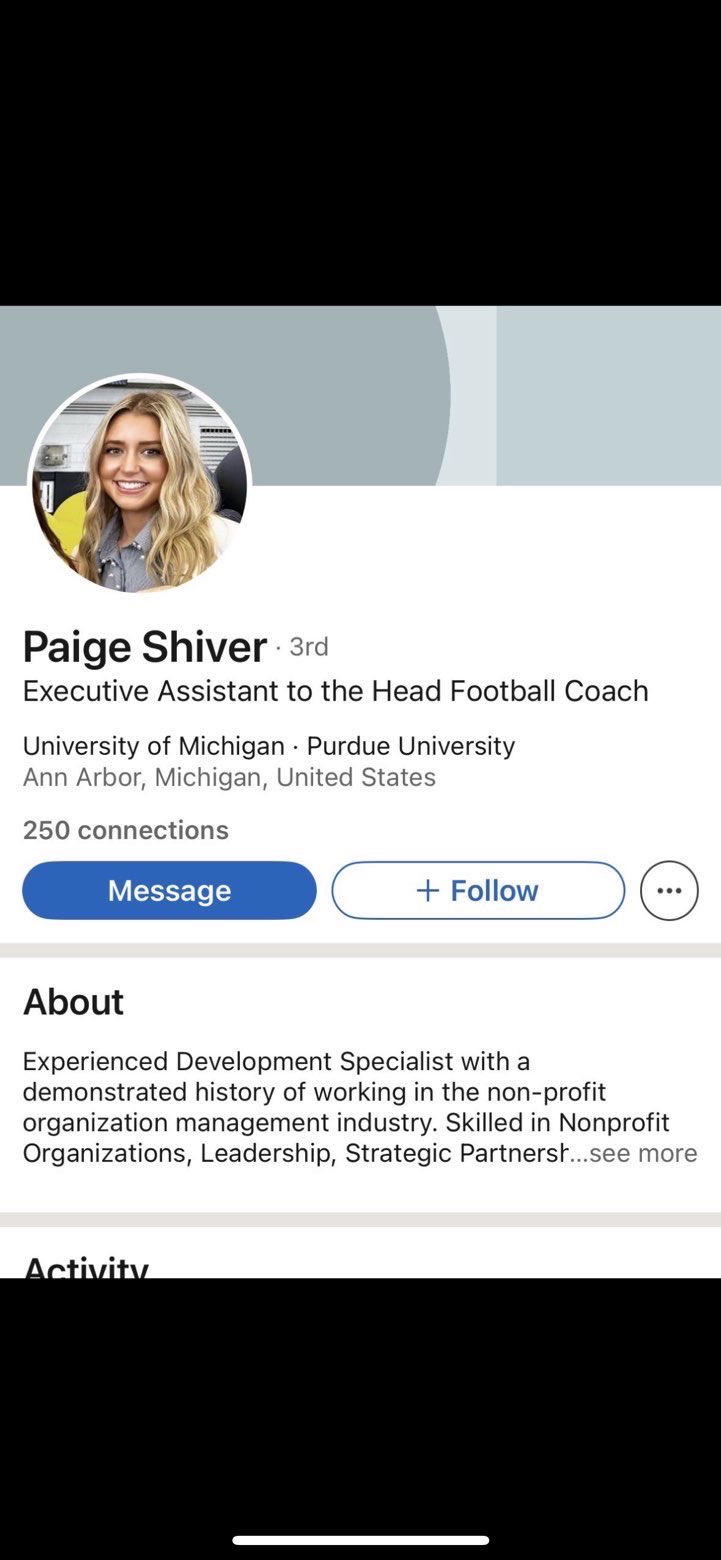Open the three-dot more options menu
Viewport: 721px width, 1560px height.
[669, 890]
